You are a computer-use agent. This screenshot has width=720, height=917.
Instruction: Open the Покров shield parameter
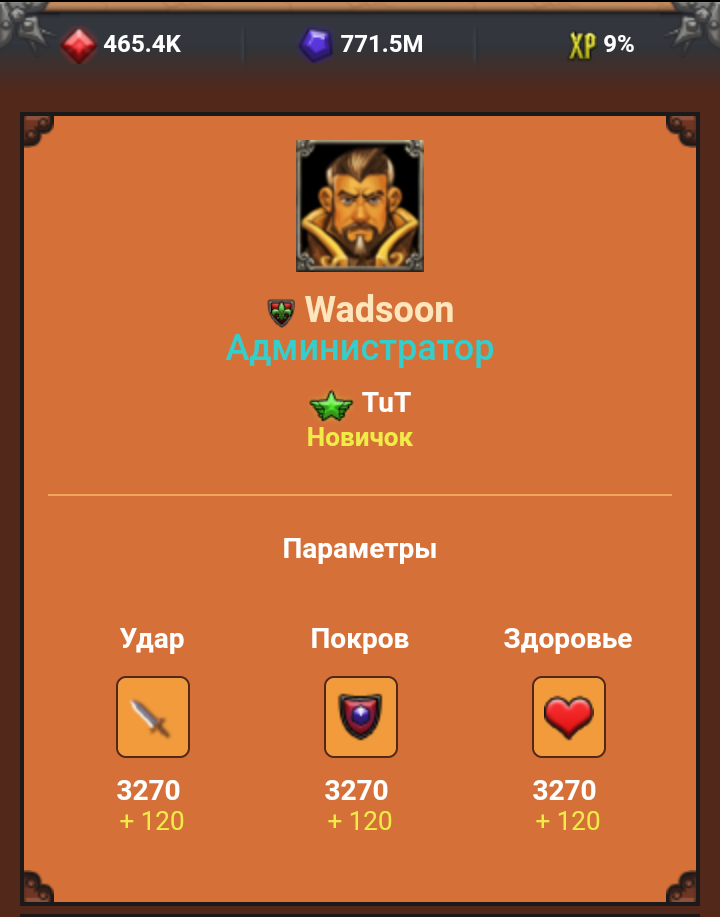pyautogui.click(x=360, y=717)
